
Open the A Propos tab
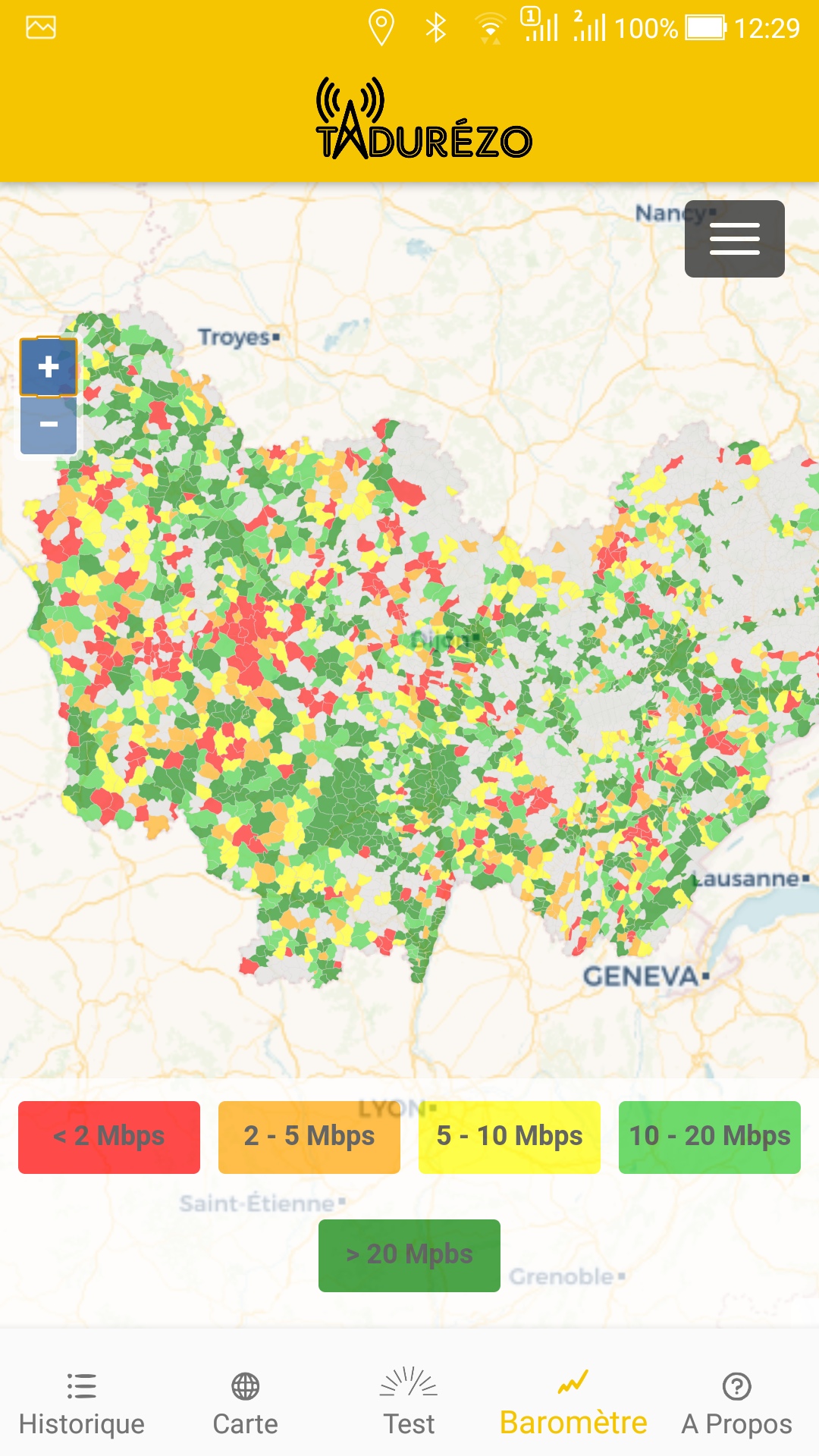point(737,1404)
